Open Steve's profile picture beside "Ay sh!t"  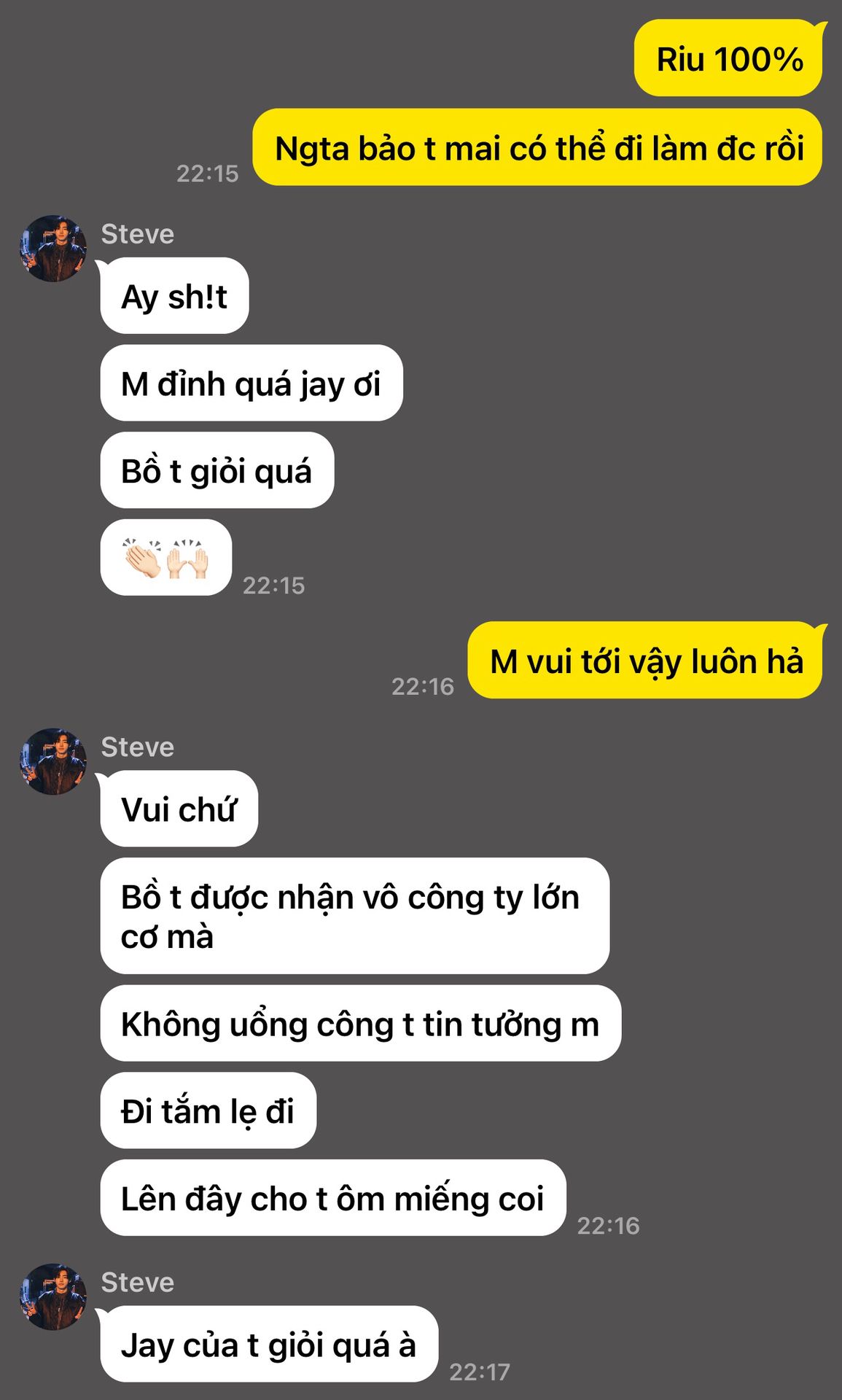[x=52, y=249]
